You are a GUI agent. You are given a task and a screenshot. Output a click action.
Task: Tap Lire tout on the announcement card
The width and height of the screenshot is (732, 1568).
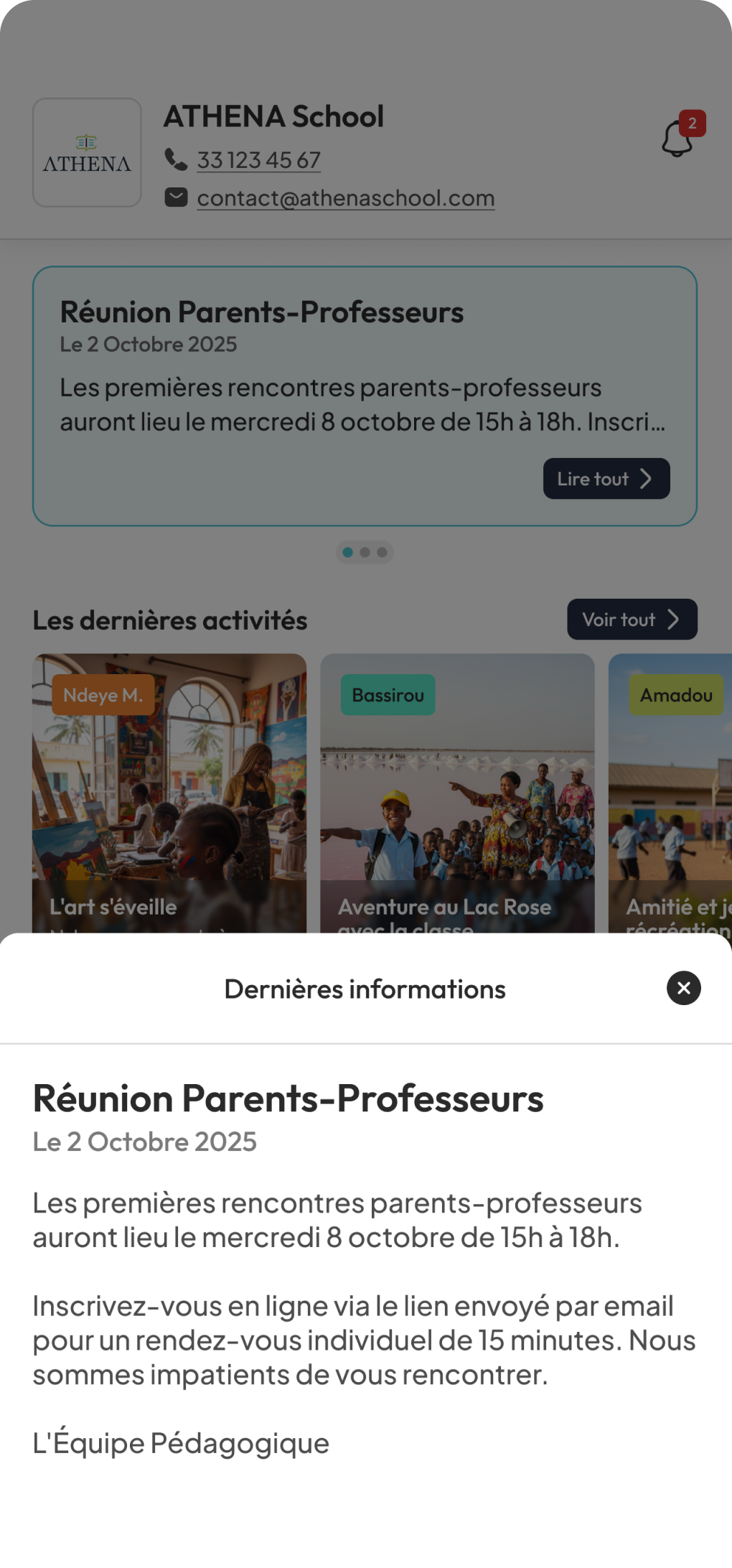(x=606, y=479)
